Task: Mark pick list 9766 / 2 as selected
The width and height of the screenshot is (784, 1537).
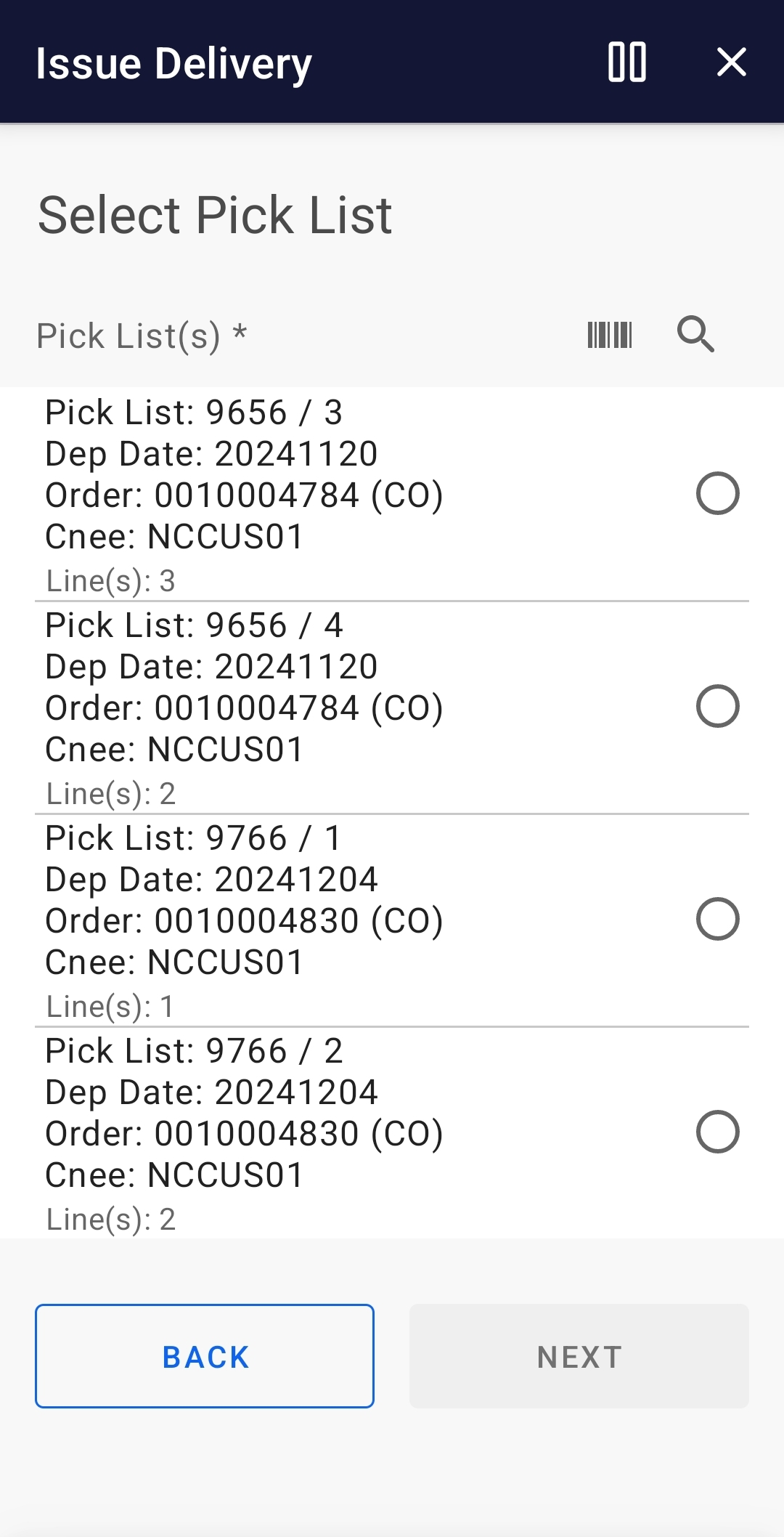Action: (718, 1131)
